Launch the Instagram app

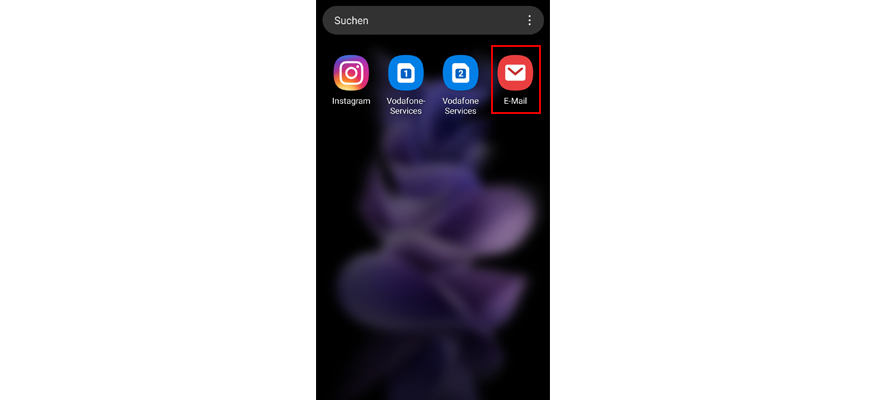[x=351, y=73]
